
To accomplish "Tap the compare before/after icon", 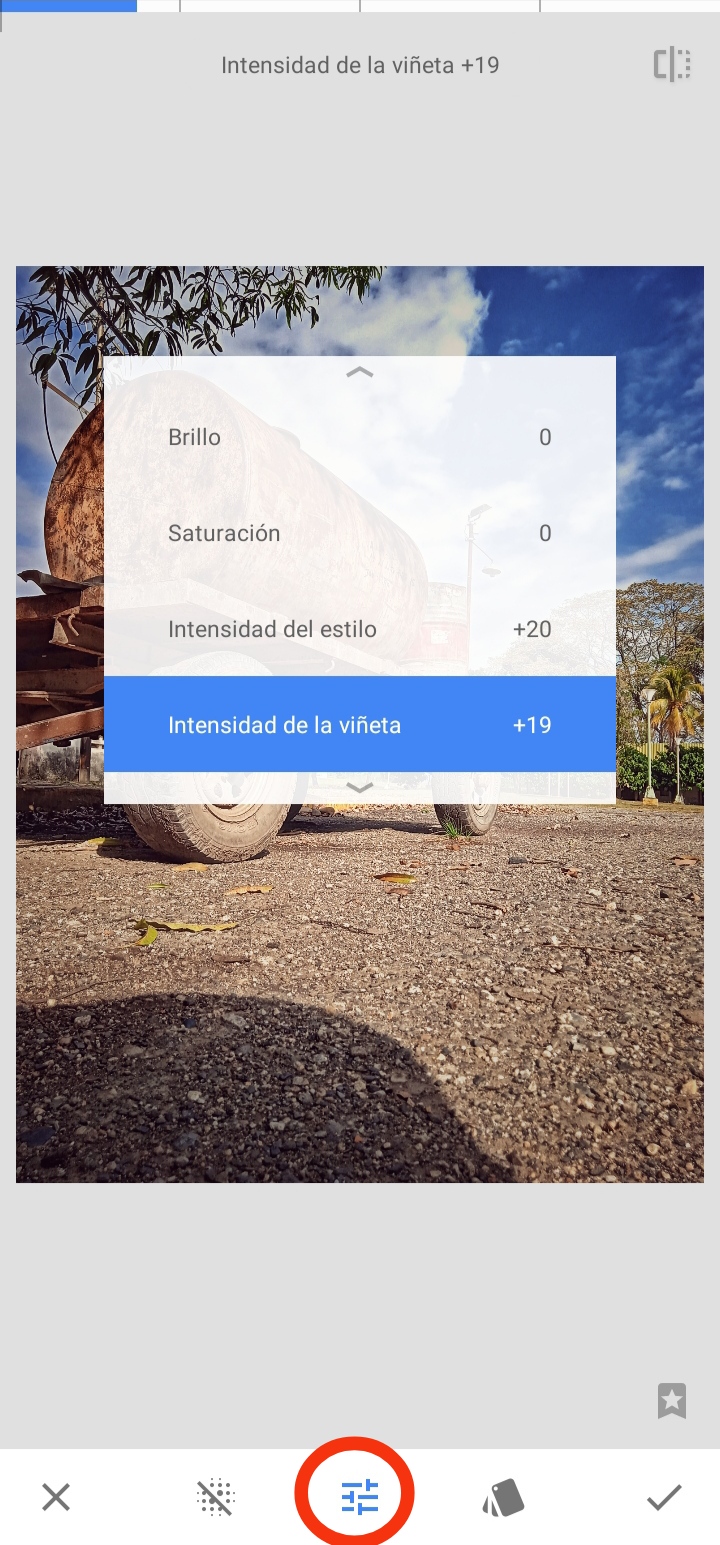I will [672, 65].
